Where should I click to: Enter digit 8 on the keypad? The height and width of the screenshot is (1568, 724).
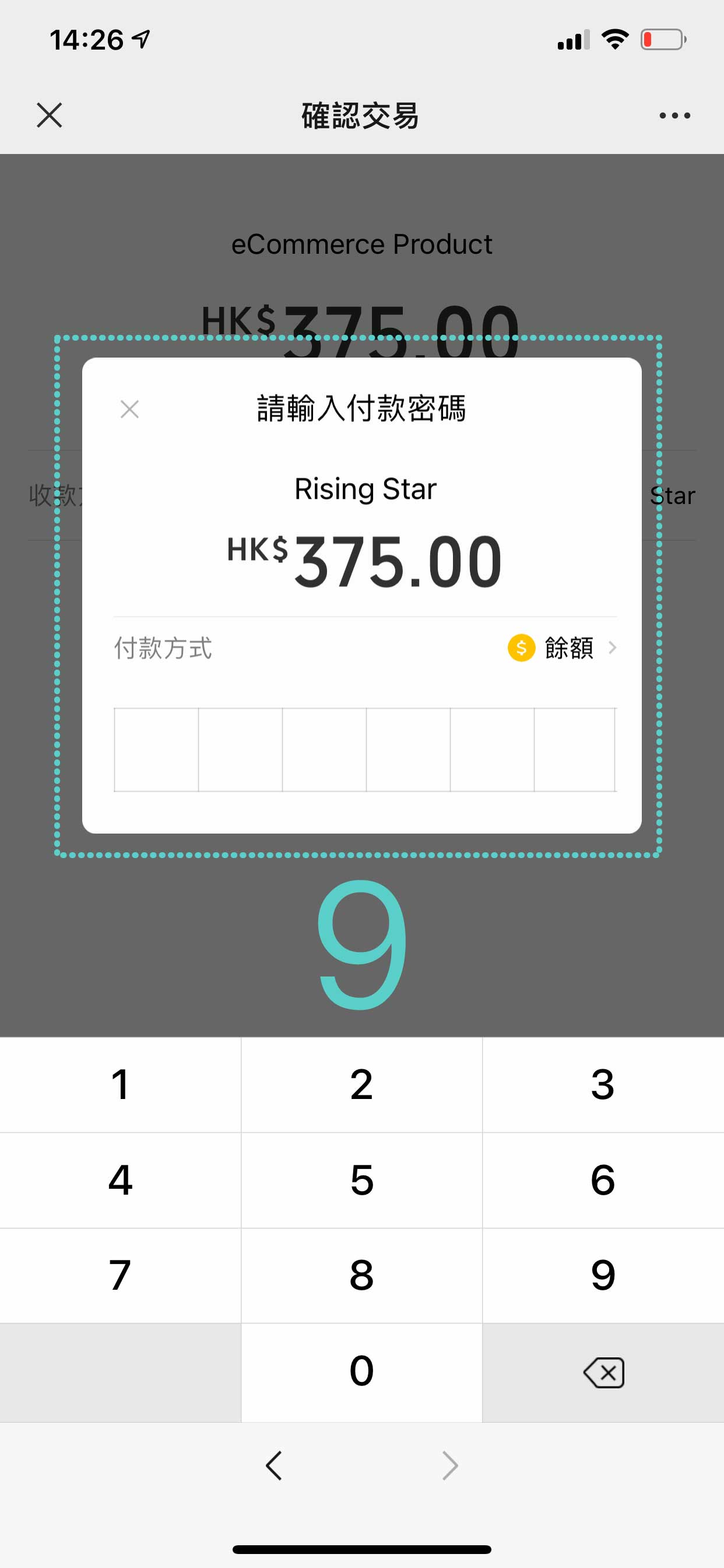361,1275
